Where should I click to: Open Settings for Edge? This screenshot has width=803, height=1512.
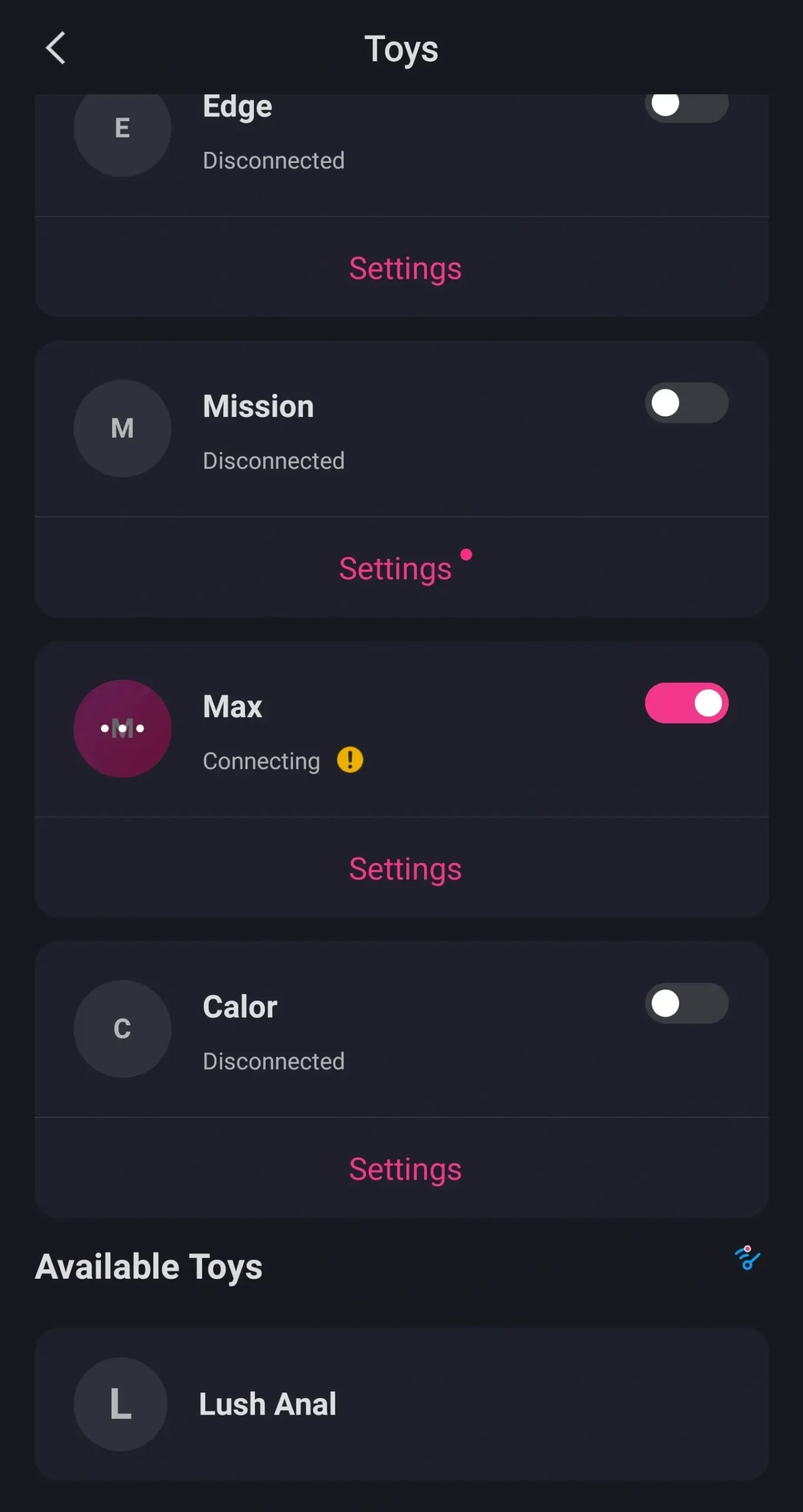pyautogui.click(x=405, y=269)
